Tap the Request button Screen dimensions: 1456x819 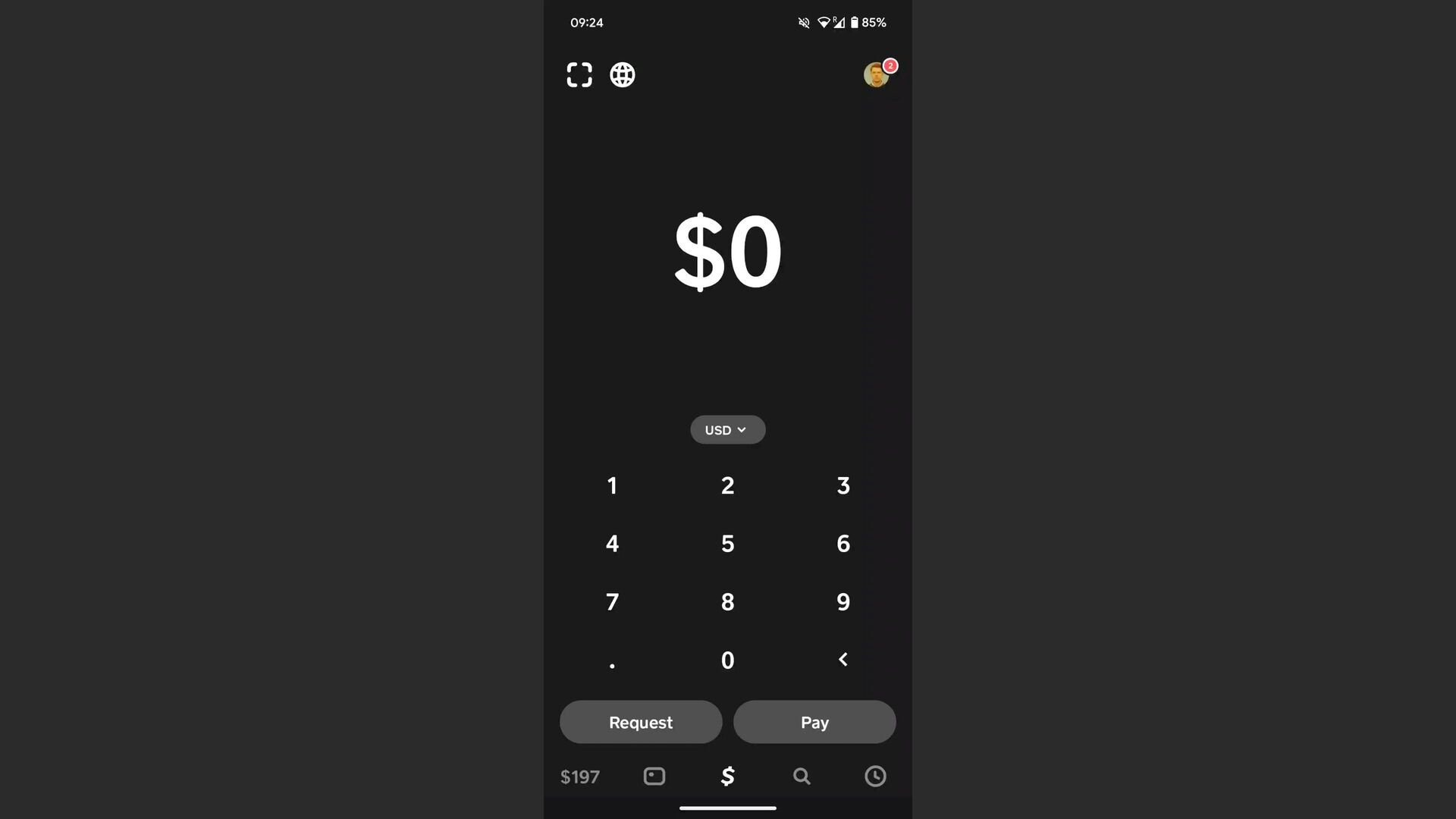click(x=641, y=722)
